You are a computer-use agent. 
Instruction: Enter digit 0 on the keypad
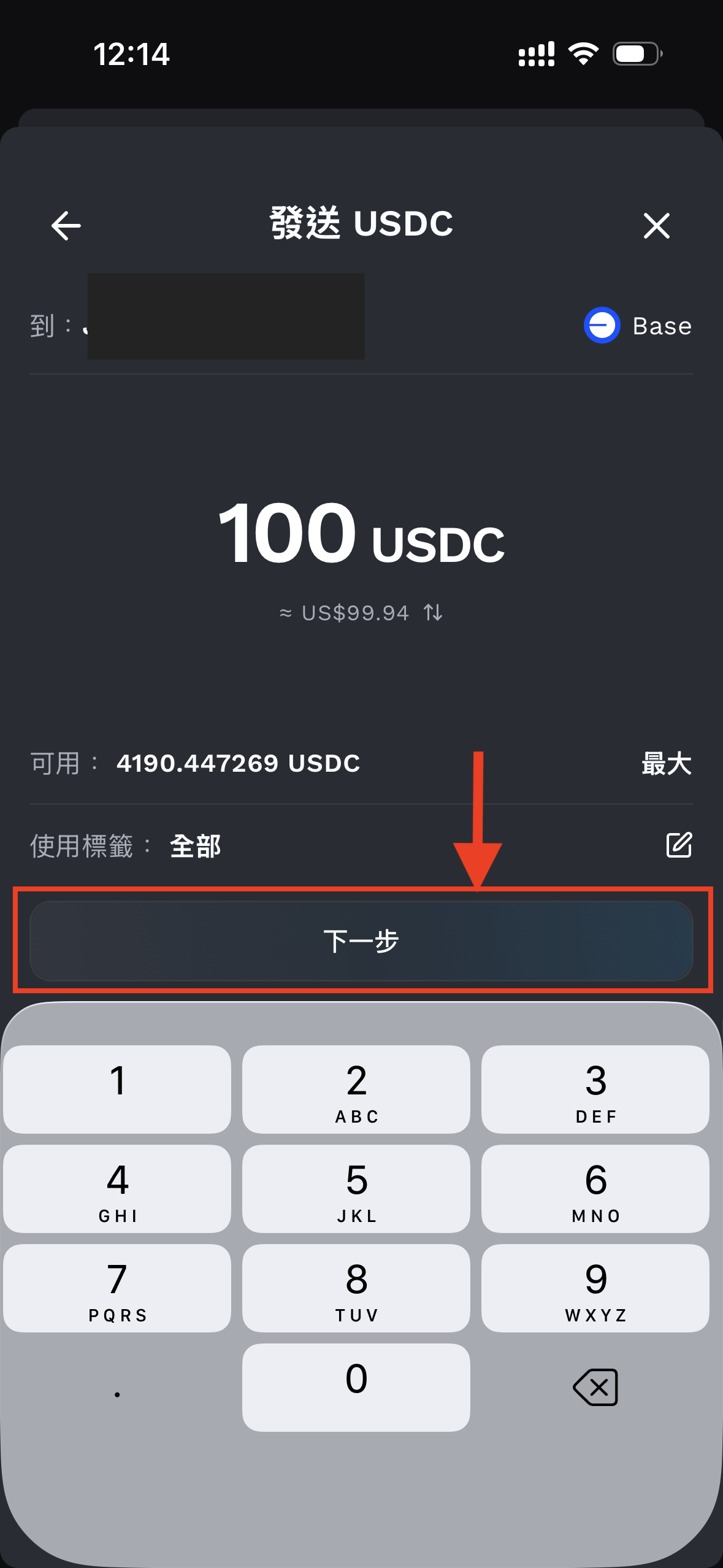[356, 1387]
